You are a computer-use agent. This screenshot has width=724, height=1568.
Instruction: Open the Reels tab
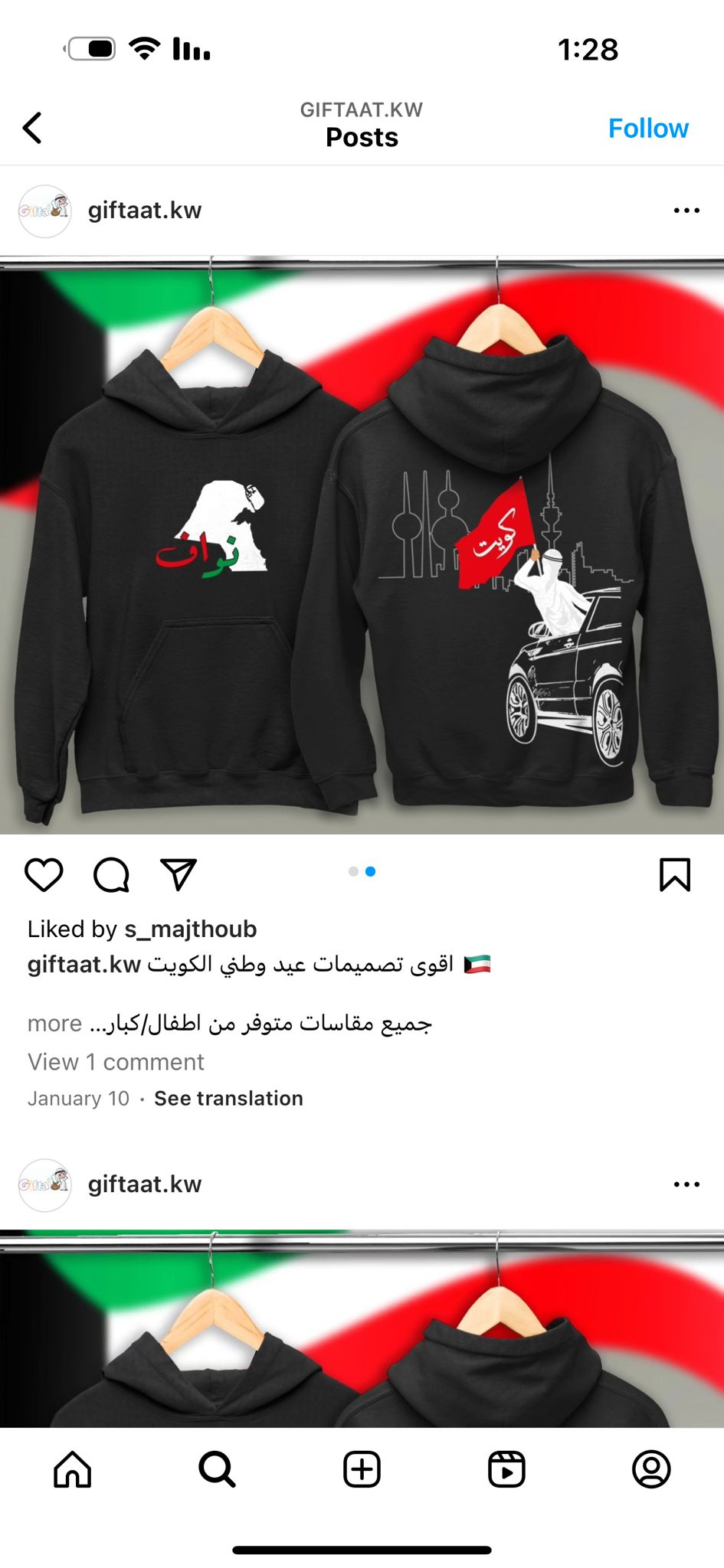tap(506, 1469)
